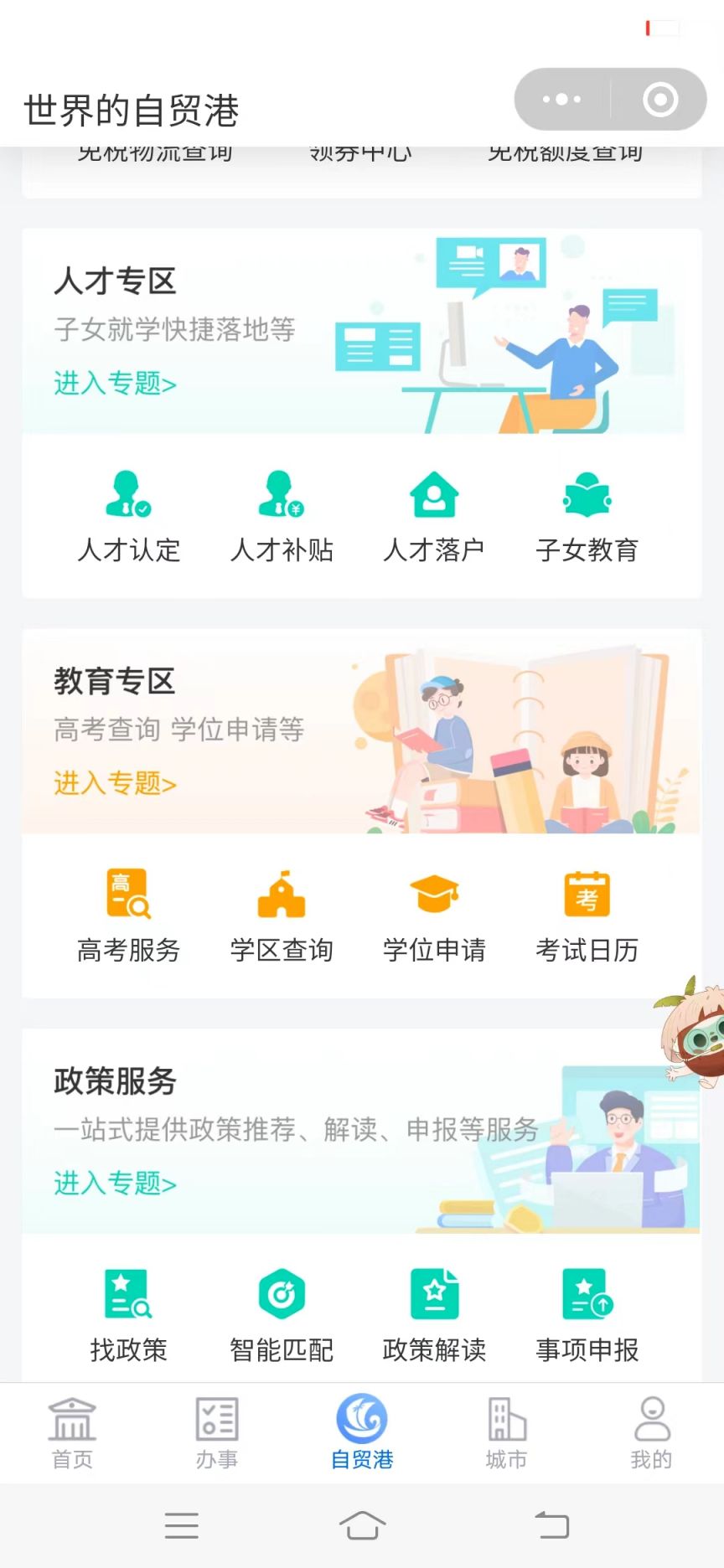View 考试日历

587,916
